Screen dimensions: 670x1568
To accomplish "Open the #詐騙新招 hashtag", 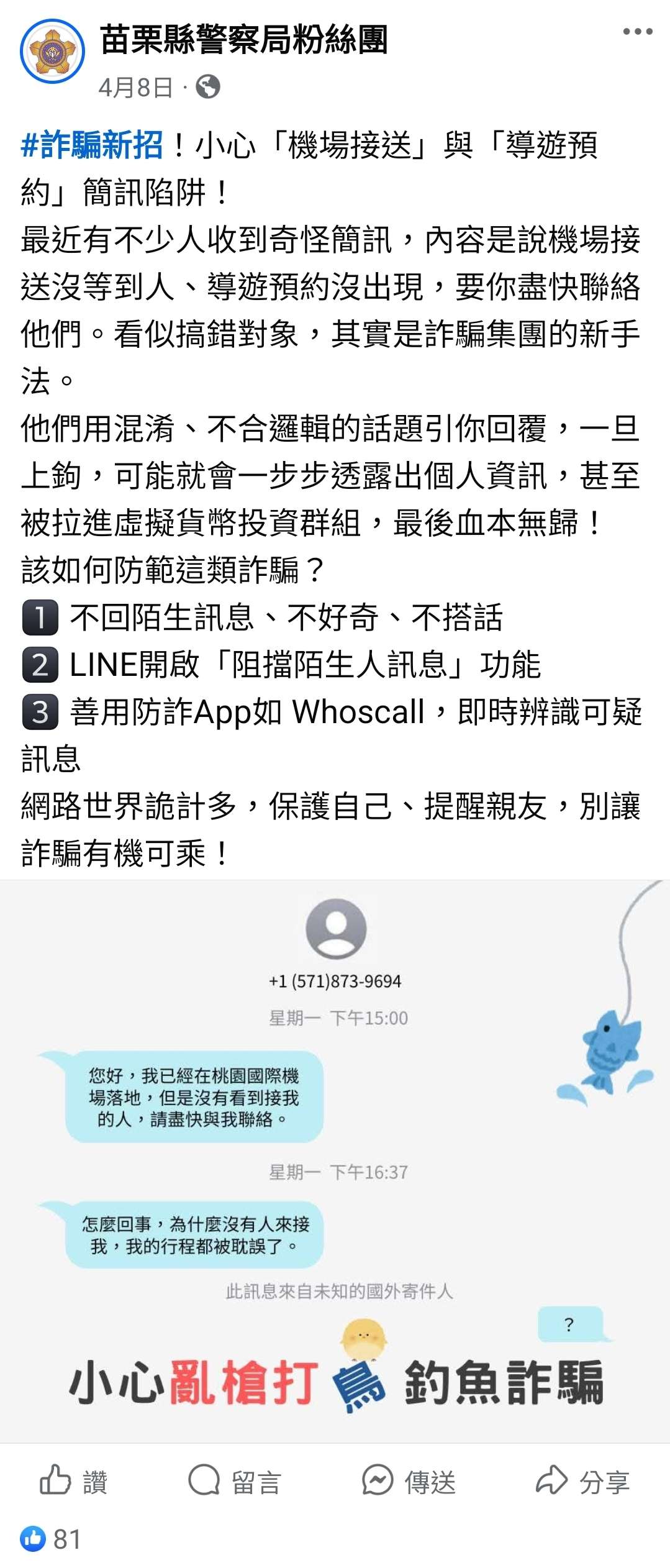I will click(92, 145).
